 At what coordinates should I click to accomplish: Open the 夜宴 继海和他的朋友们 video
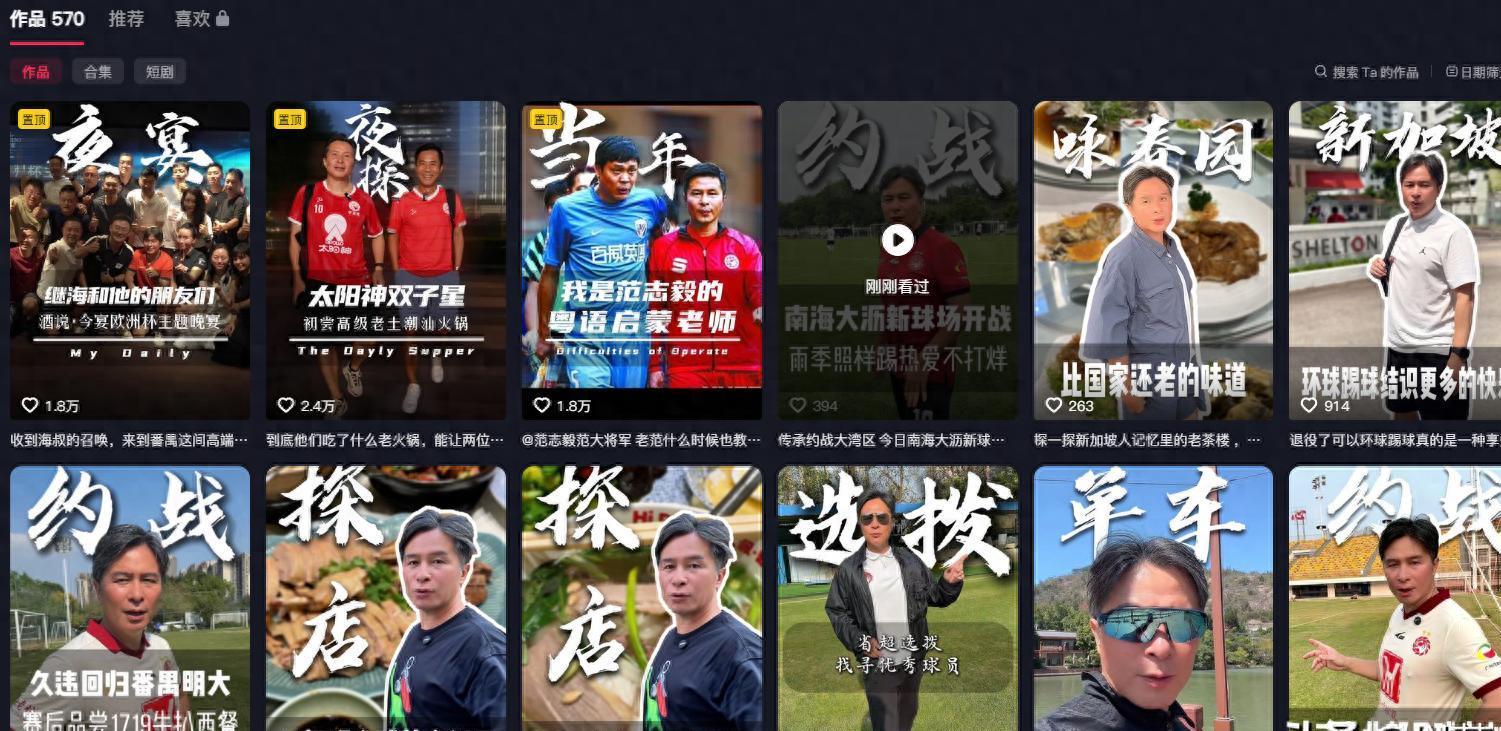(x=130, y=260)
